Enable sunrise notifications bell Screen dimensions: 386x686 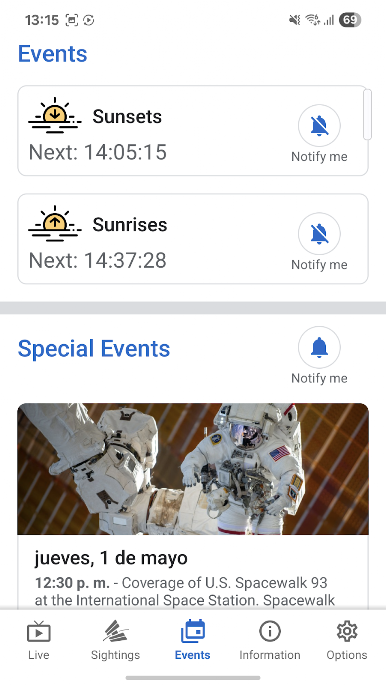(319, 234)
